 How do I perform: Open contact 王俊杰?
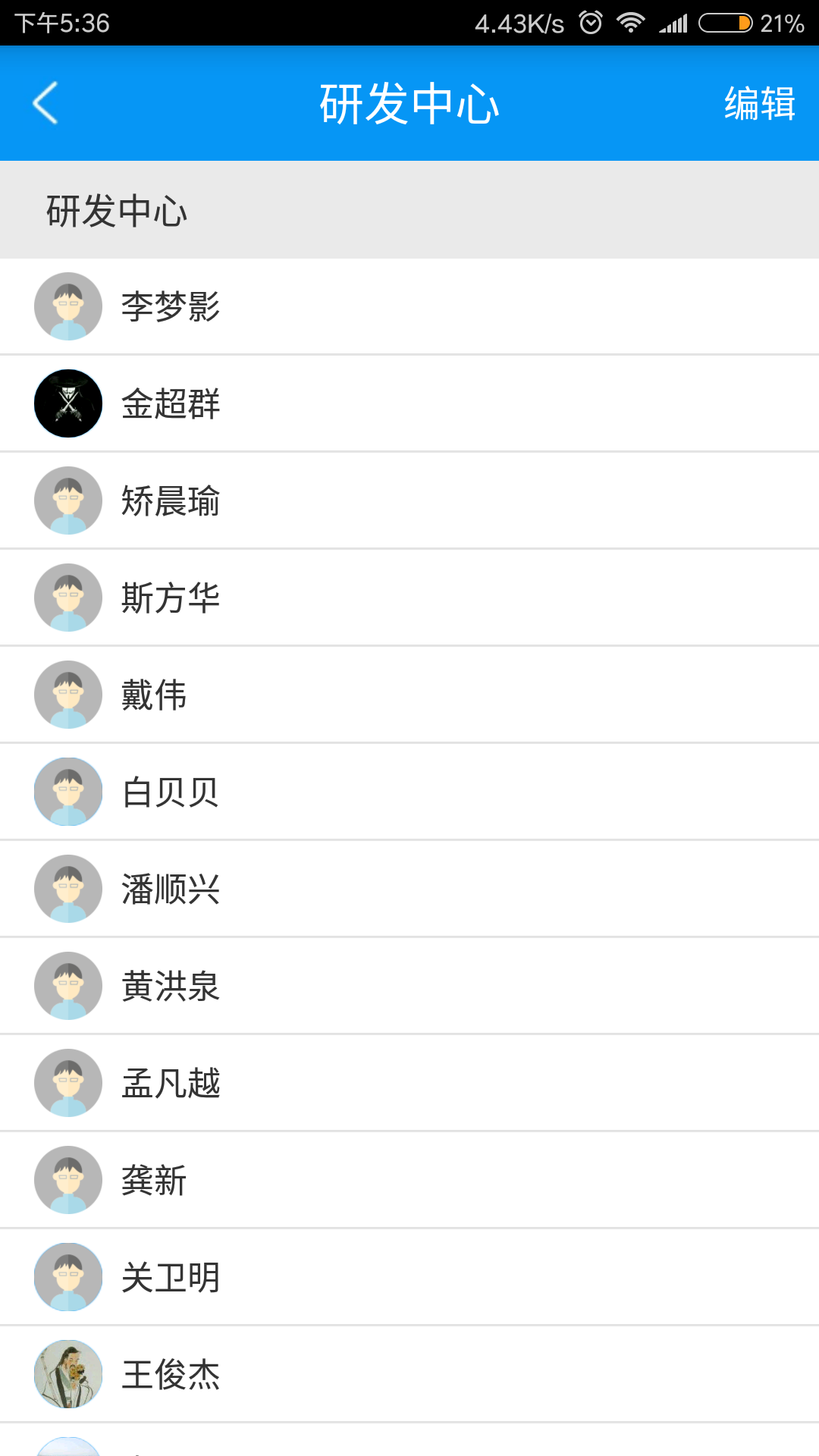pyautogui.click(x=409, y=1374)
